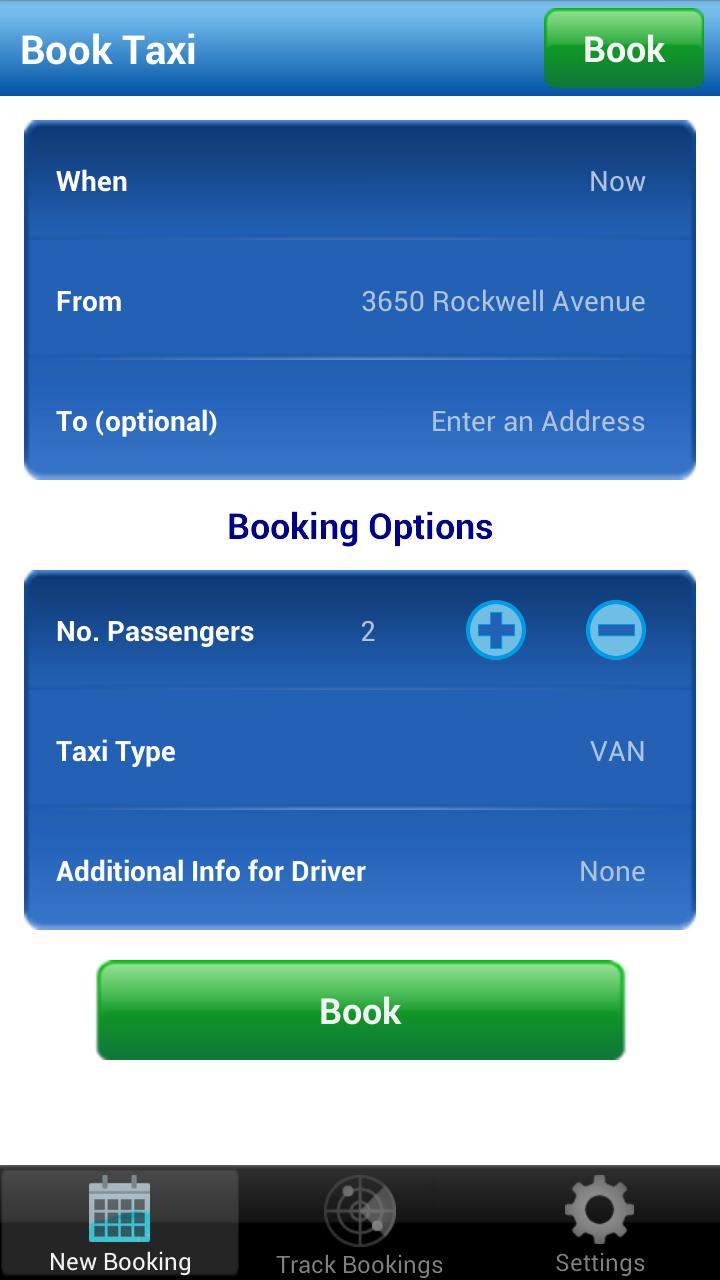Tap the calendar icon for New Booking

pos(120,1210)
